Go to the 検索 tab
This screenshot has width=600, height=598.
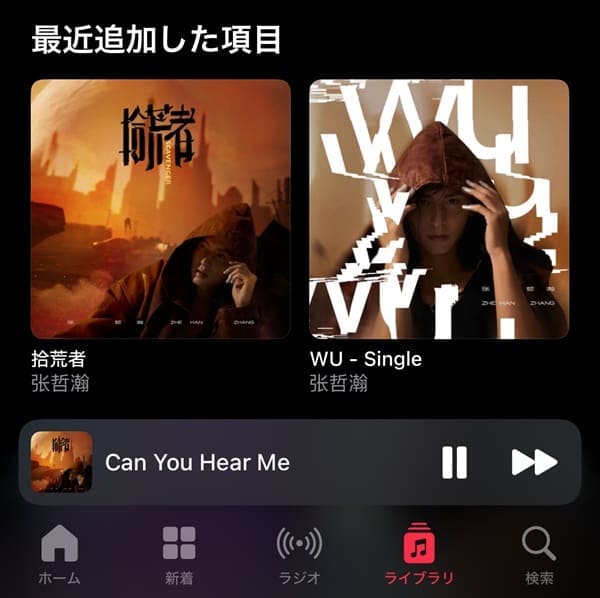[x=539, y=555]
